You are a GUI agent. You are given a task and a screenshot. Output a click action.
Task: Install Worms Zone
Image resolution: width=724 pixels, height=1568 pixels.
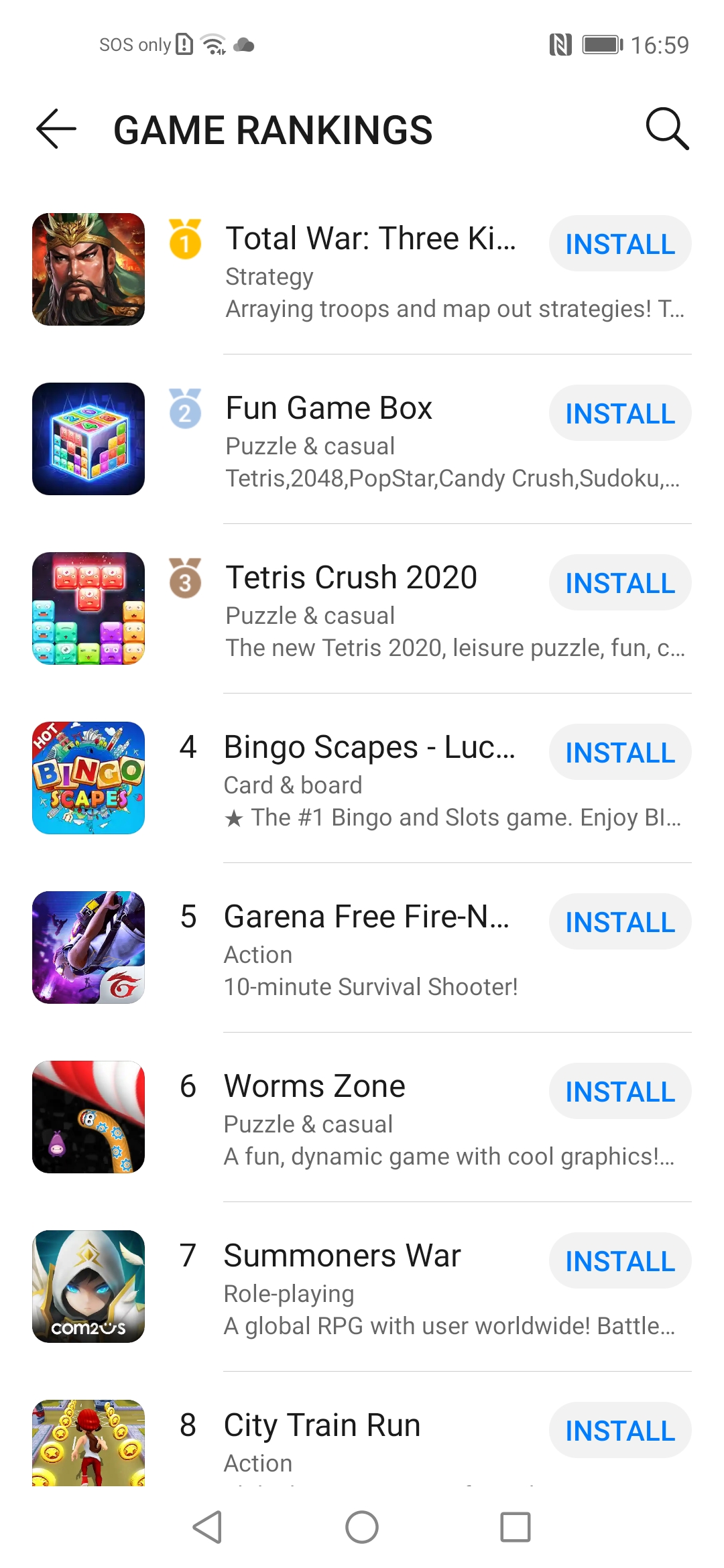(619, 1092)
